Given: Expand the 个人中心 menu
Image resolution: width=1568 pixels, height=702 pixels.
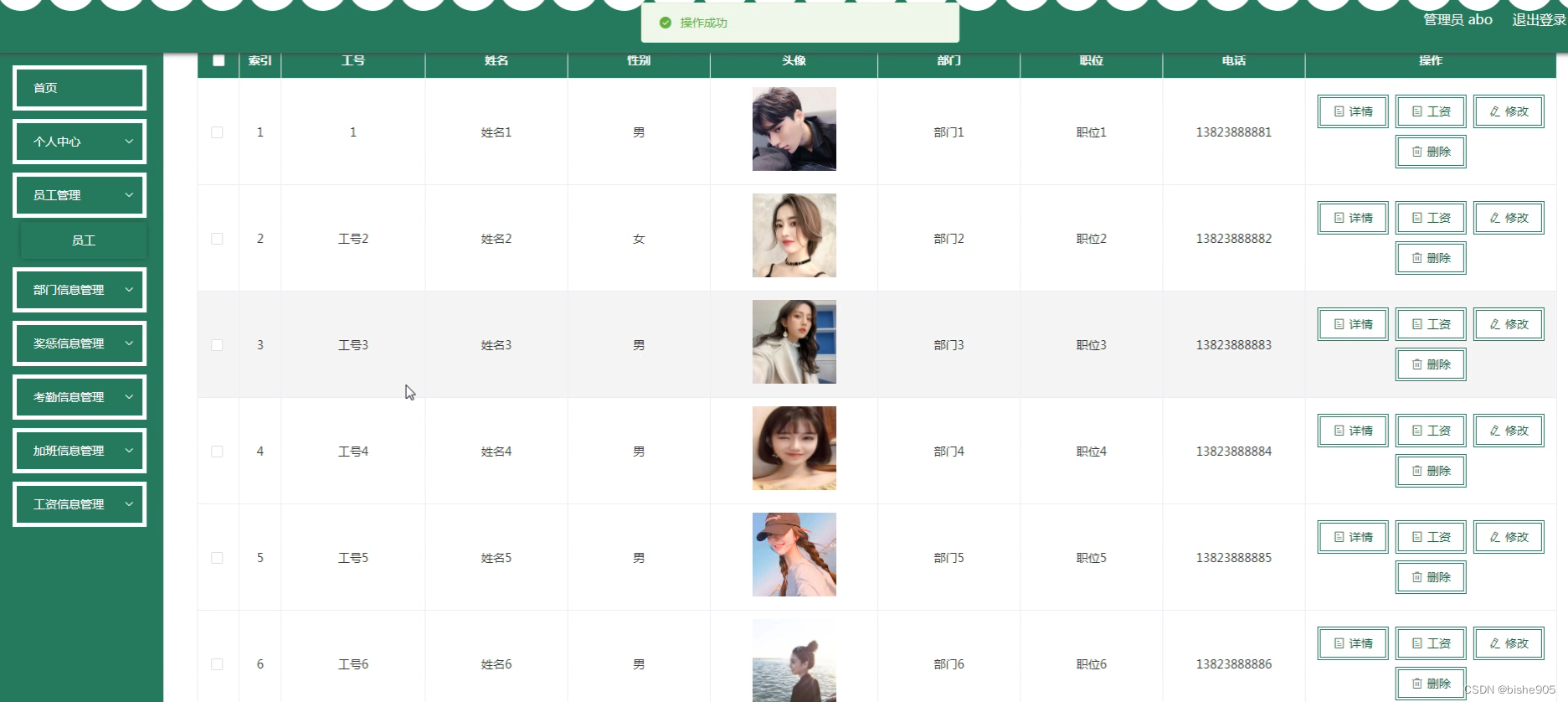Looking at the screenshot, I should coord(79,142).
